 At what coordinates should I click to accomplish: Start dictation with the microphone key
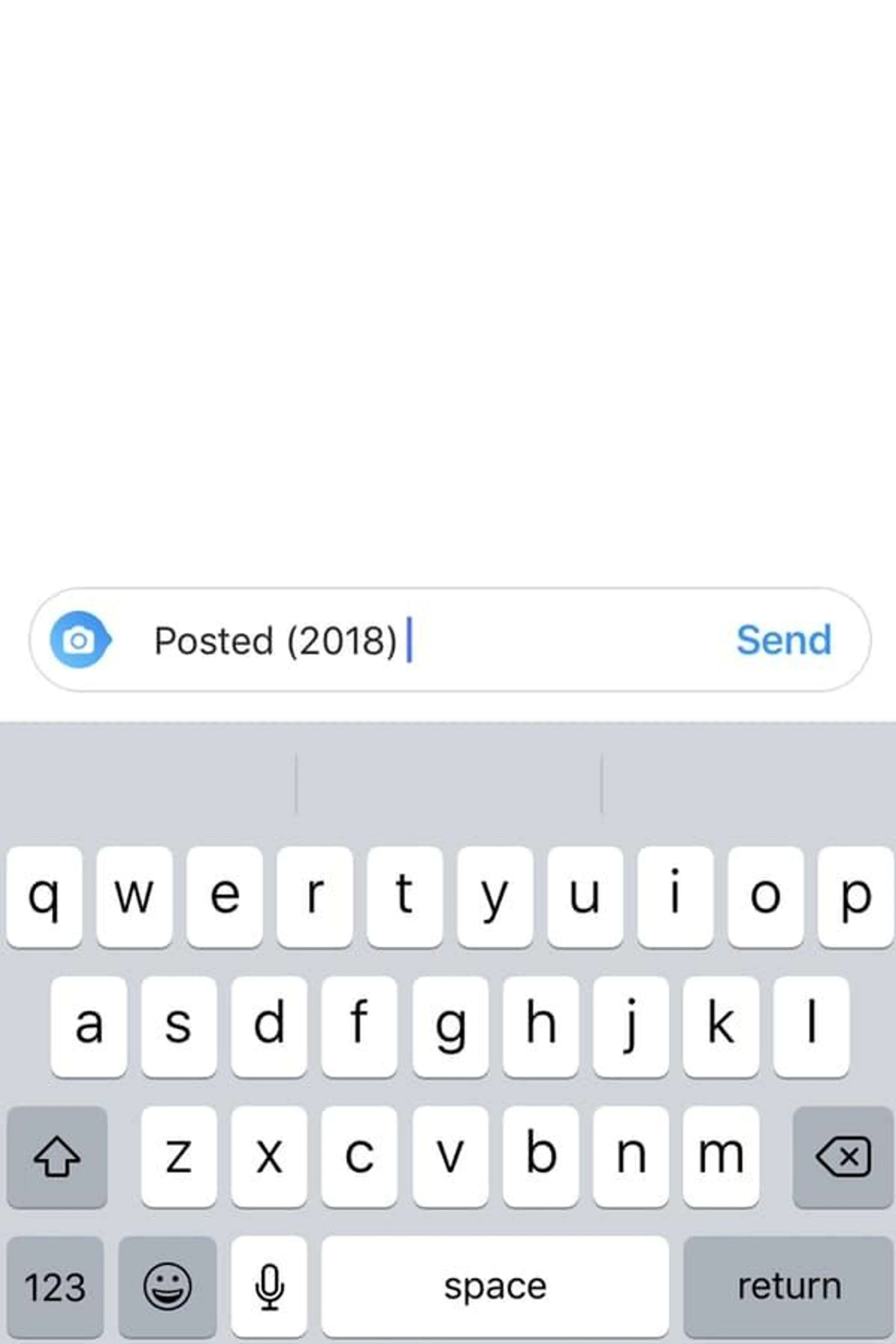(269, 1288)
